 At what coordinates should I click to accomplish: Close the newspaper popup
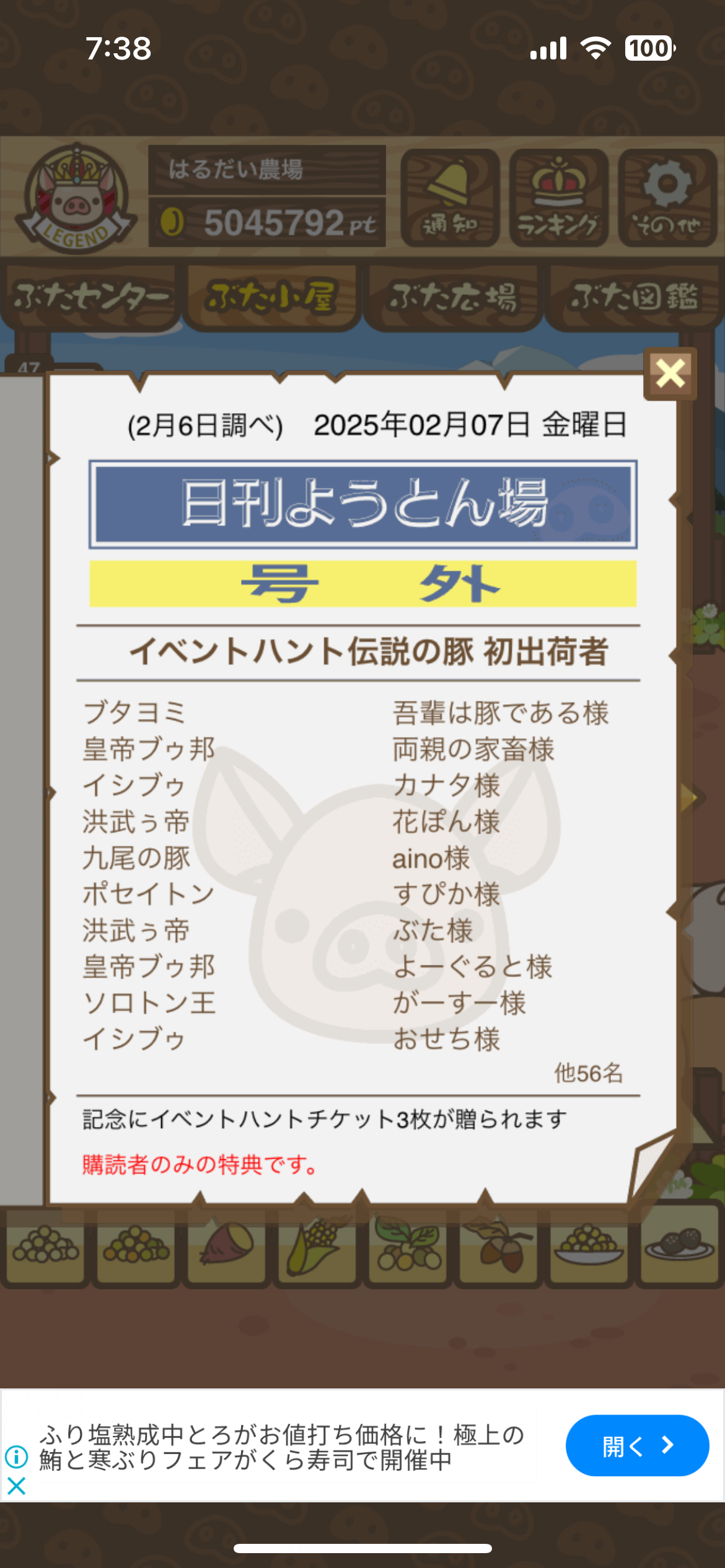[x=670, y=374]
